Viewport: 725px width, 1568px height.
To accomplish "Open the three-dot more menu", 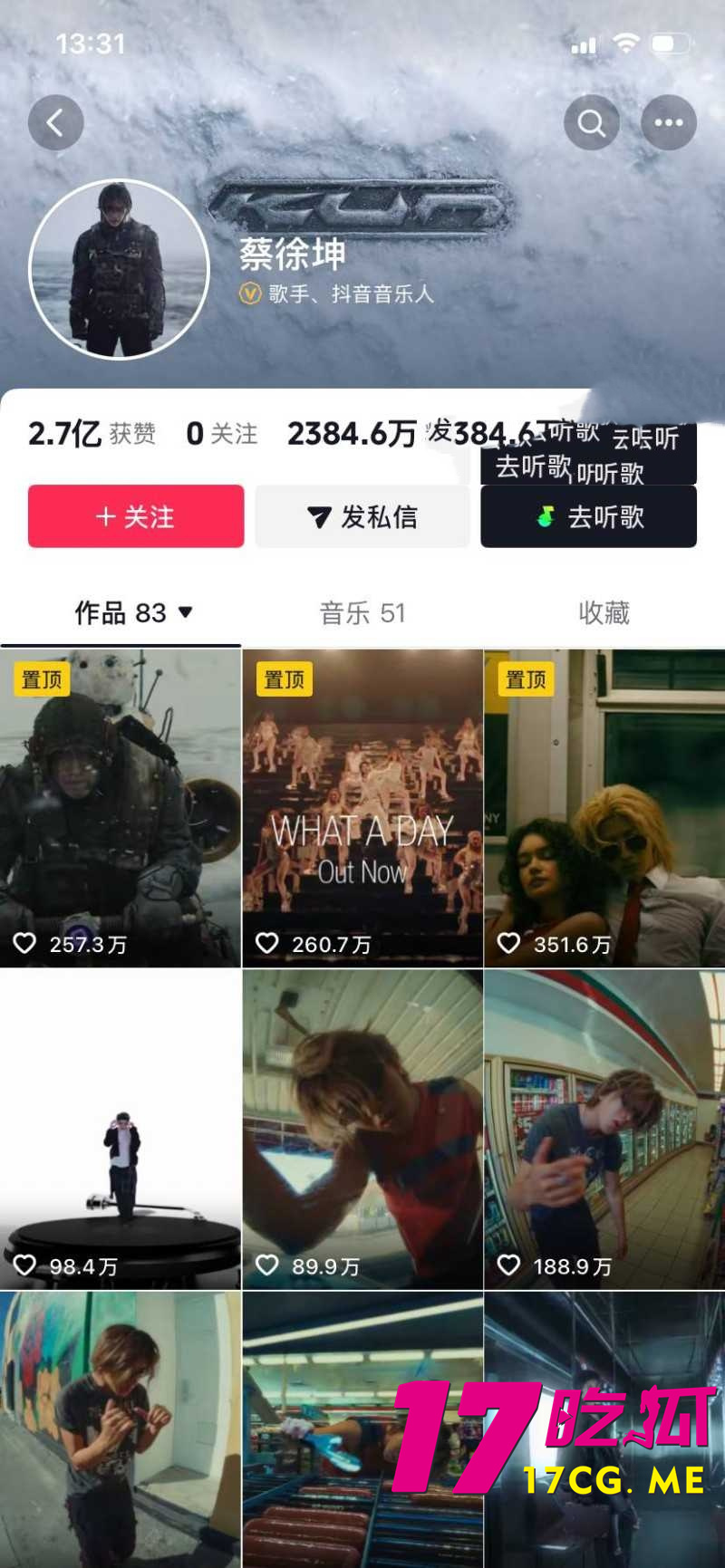I will pos(669,122).
